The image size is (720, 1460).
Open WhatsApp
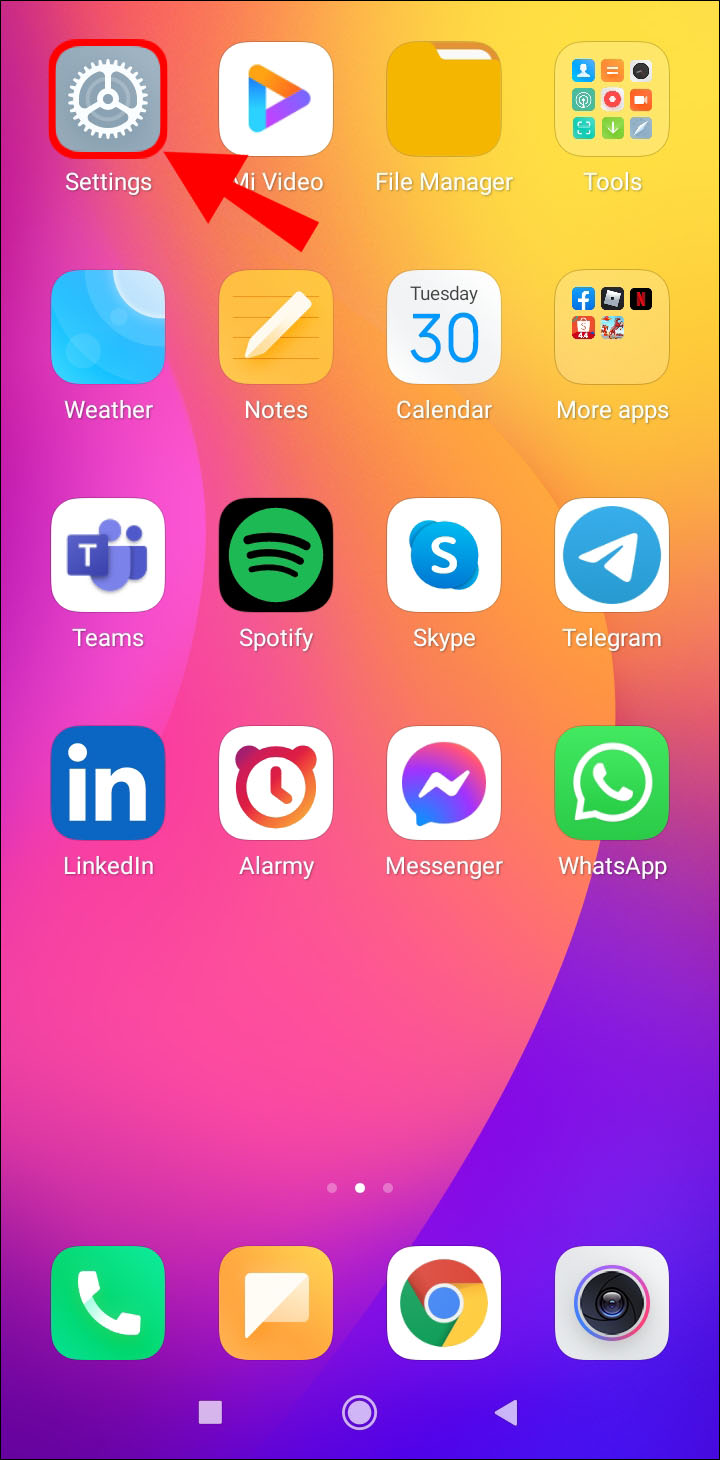pyautogui.click(x=612, y=783)
